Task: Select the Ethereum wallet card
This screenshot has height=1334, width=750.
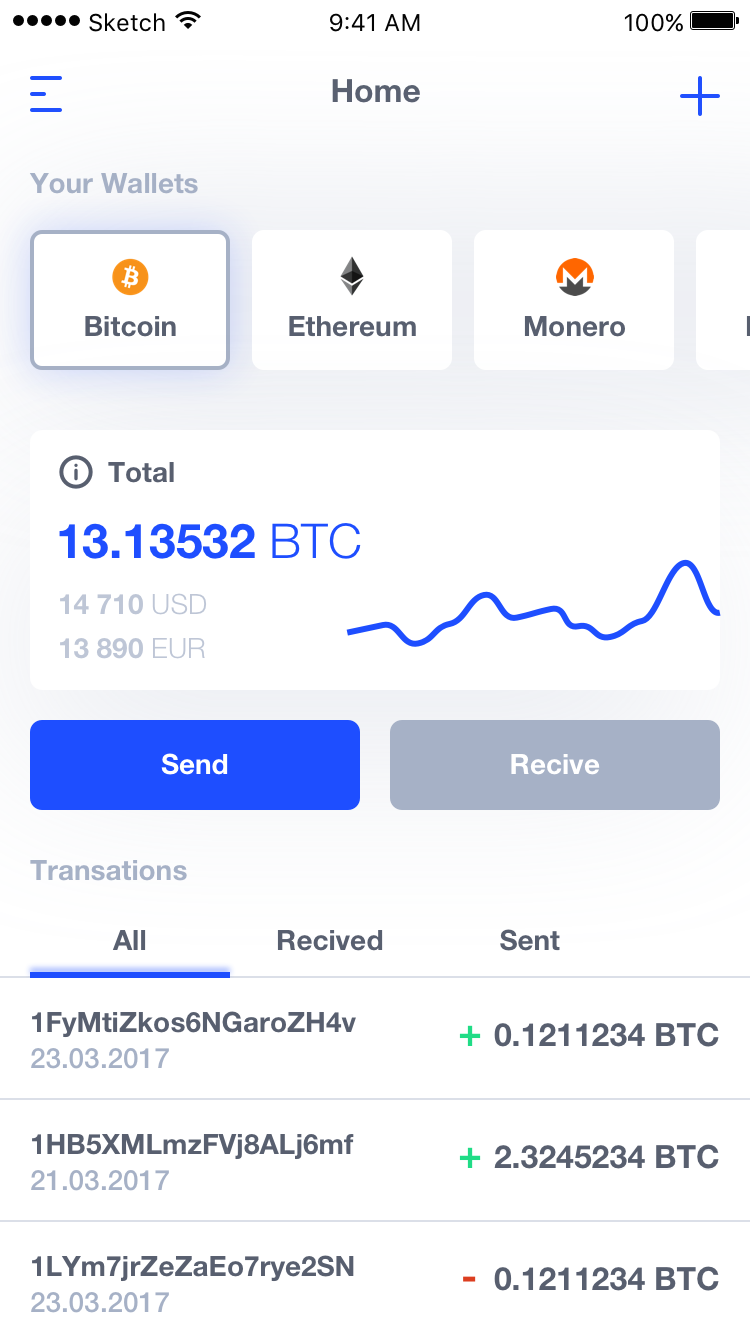Action: click(x=352, y=300)
